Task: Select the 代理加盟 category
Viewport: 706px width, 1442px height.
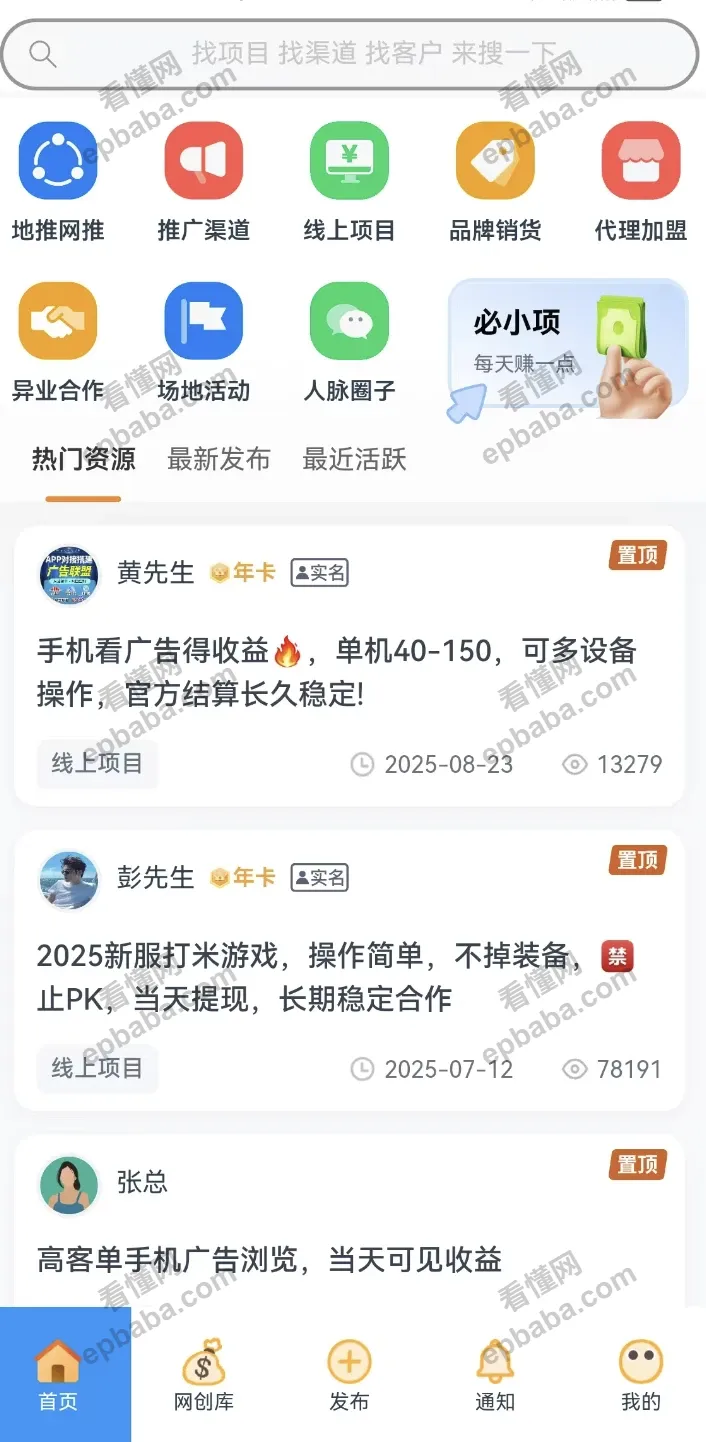Action: tap(641, 181)
